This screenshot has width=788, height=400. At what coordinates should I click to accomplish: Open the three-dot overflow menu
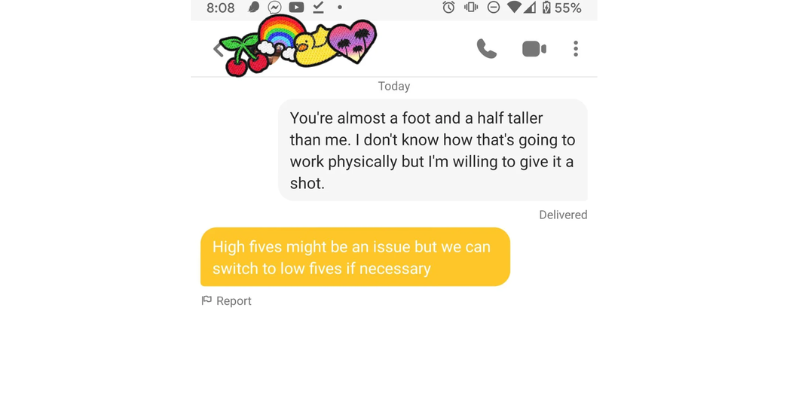[576, 49]
